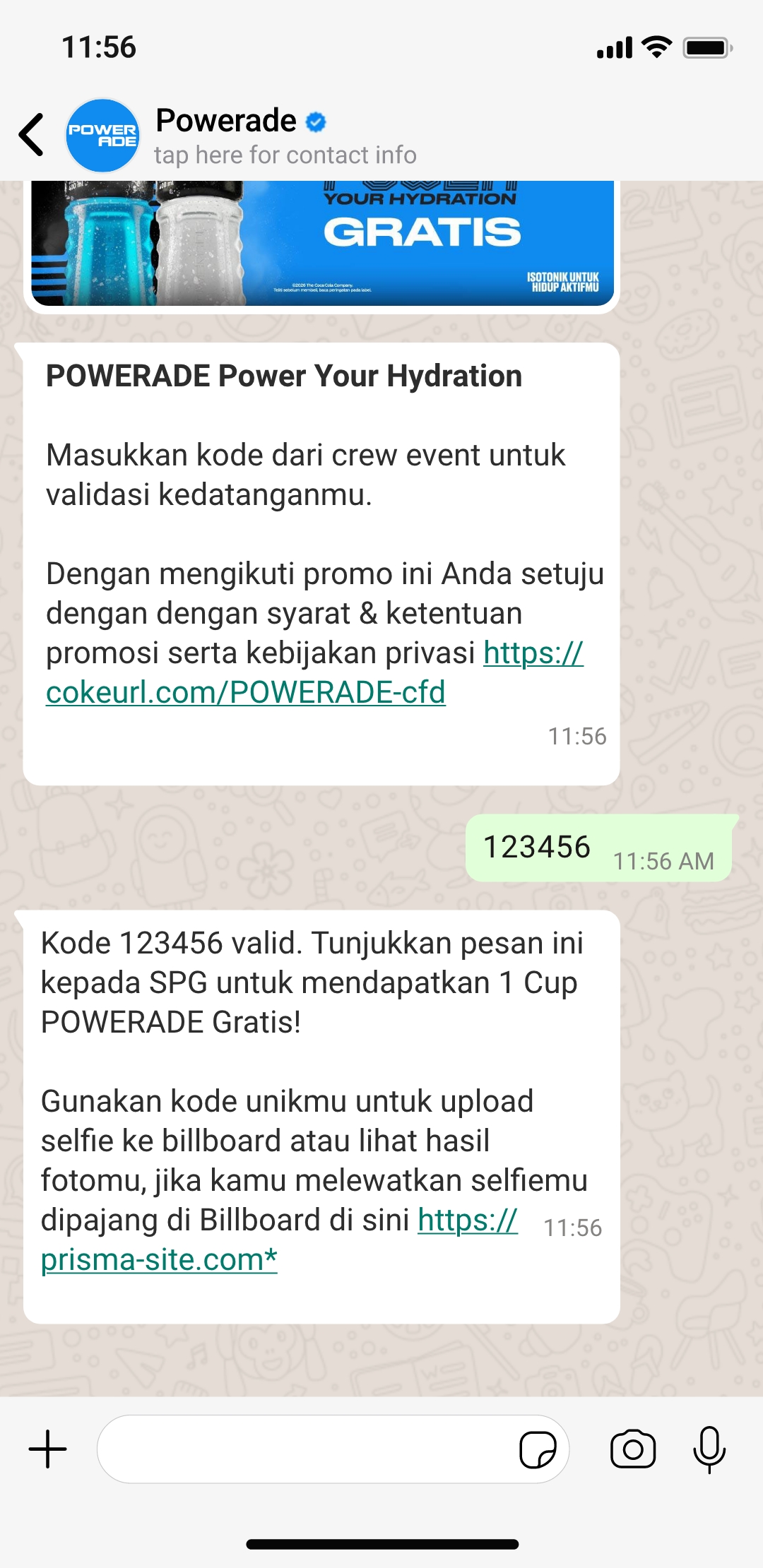Tap the Powerade profile picture

pyautogui.click(x=102, y=135)
